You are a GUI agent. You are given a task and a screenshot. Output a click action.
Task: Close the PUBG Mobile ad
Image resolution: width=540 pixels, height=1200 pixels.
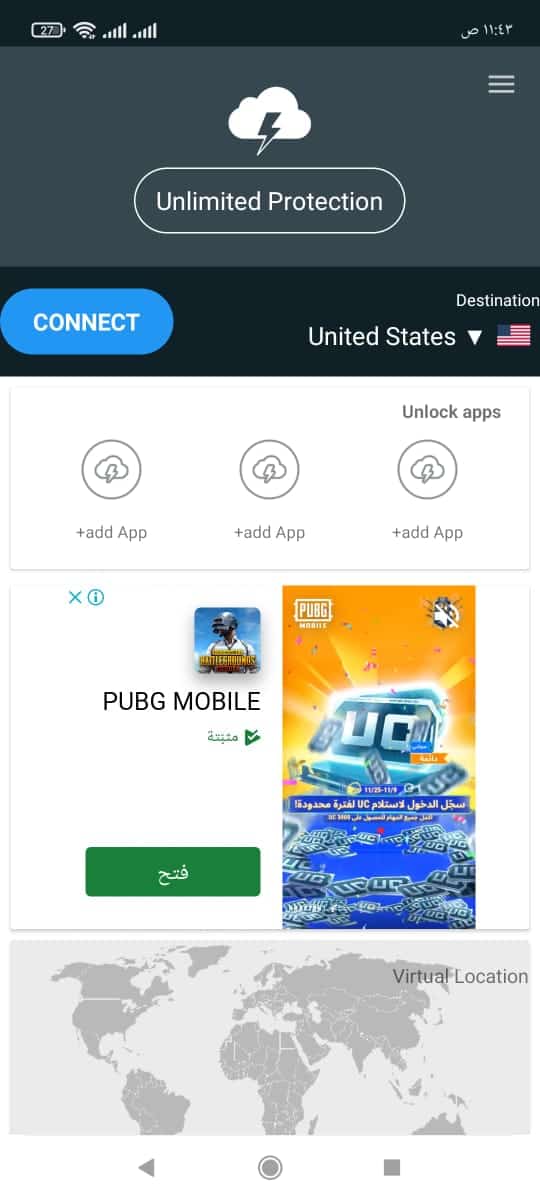click(75, 597)
